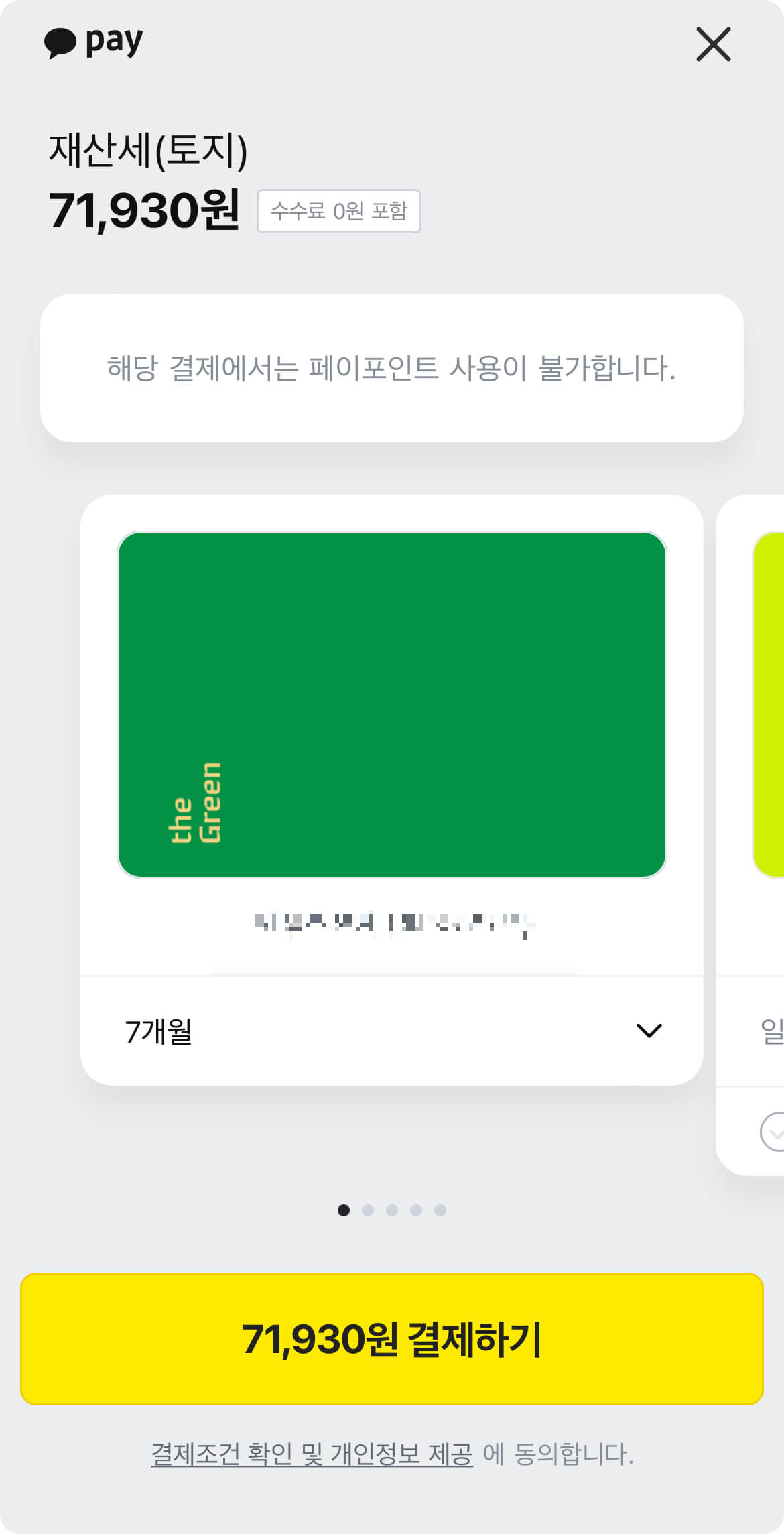
Task: Select the third carousel dot
Action: (392, 1210)
